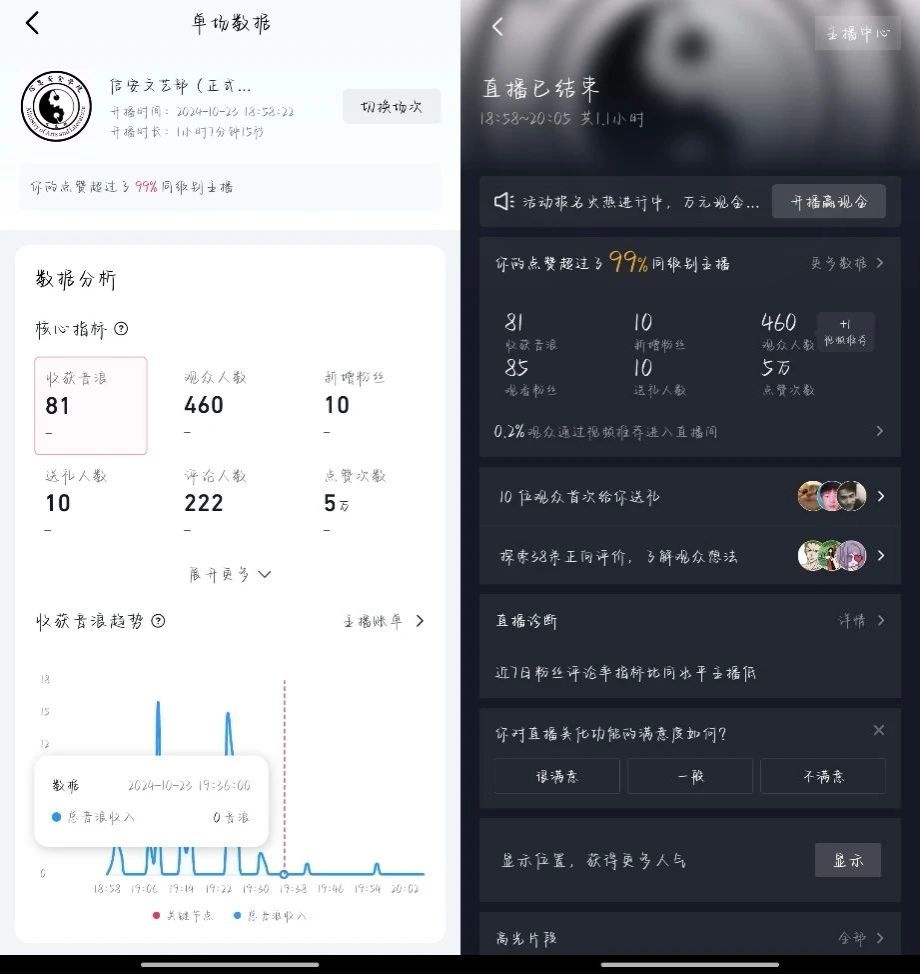Show the help tip for 核心指标

122,329
